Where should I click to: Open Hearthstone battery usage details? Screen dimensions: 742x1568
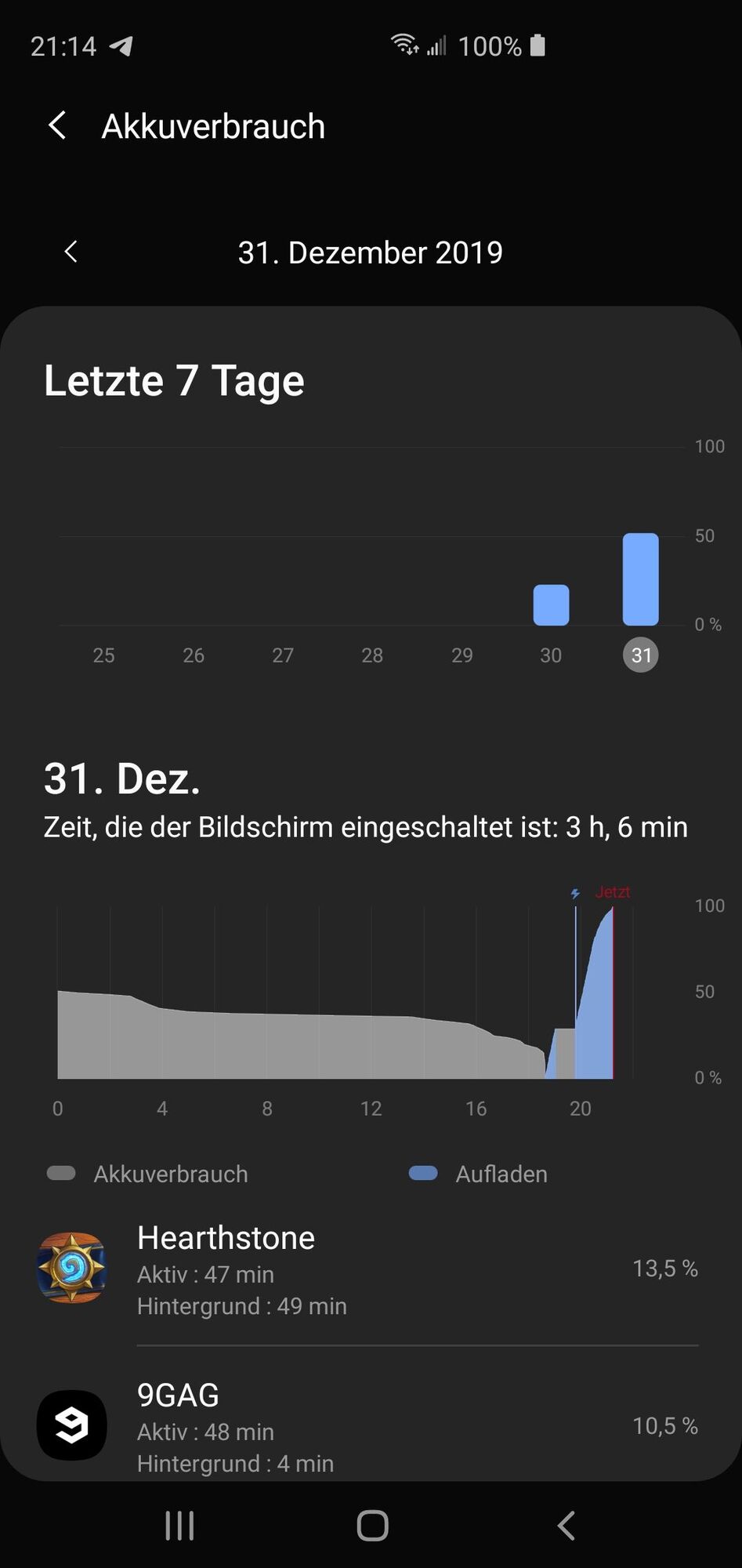368,1270
